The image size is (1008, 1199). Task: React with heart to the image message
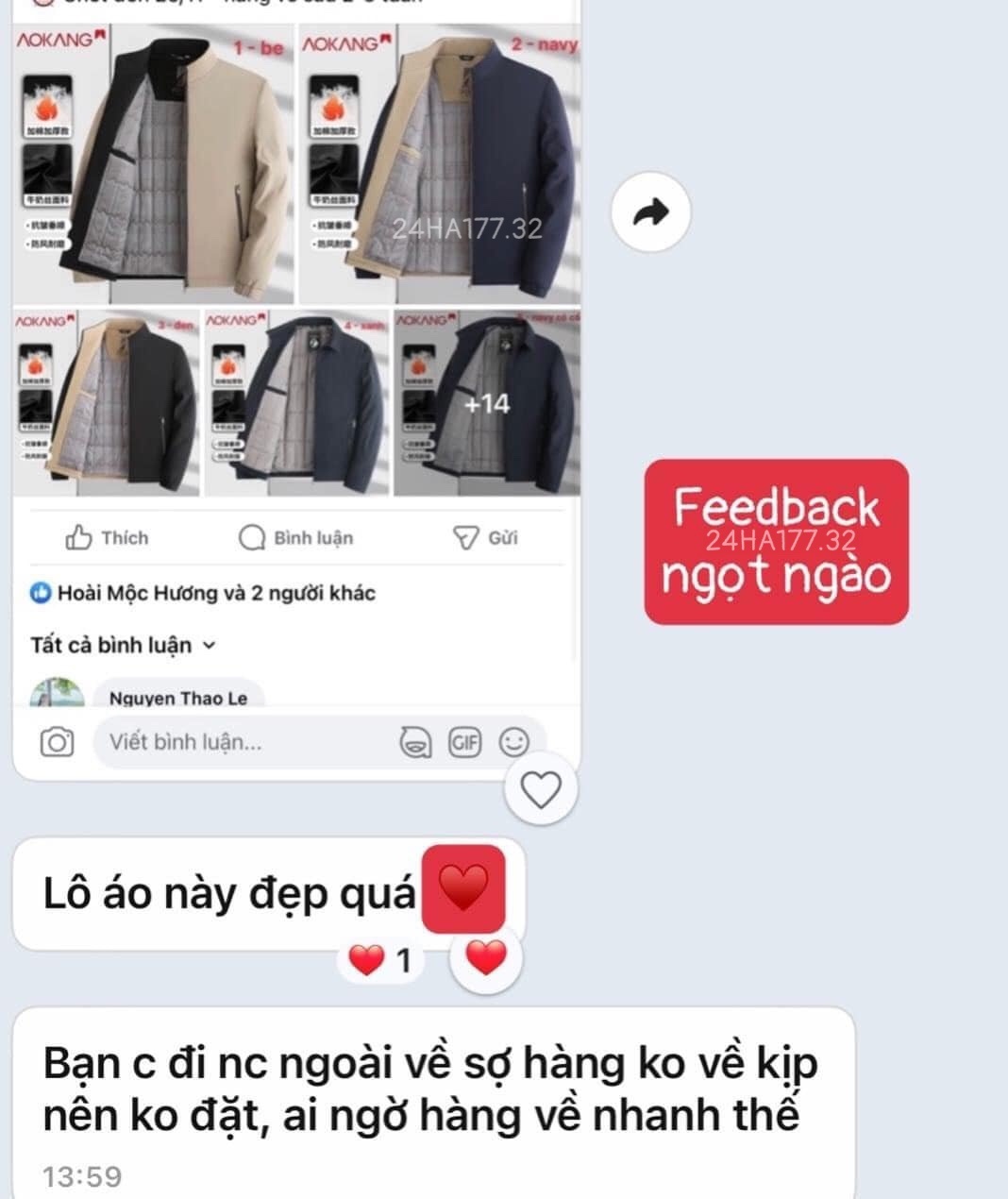pos(541,789)
